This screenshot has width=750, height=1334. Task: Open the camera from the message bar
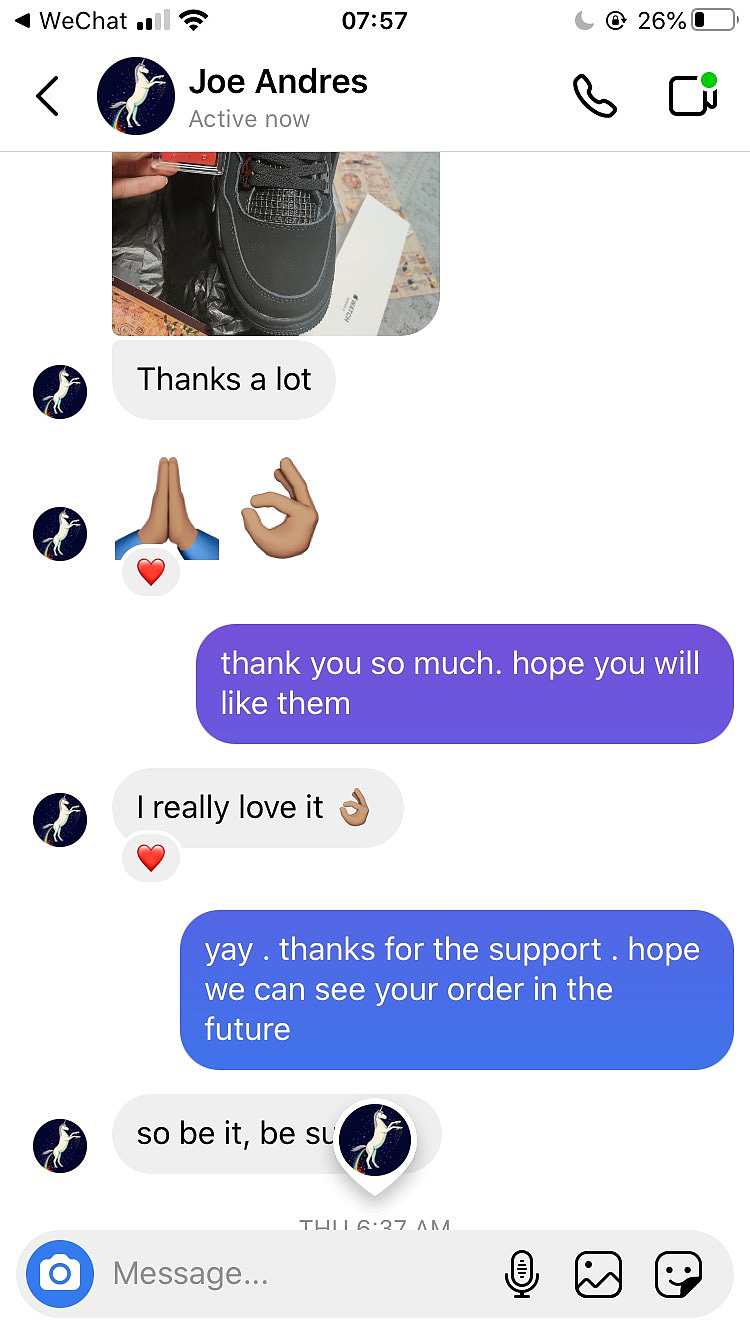[x=60, y=1273]
